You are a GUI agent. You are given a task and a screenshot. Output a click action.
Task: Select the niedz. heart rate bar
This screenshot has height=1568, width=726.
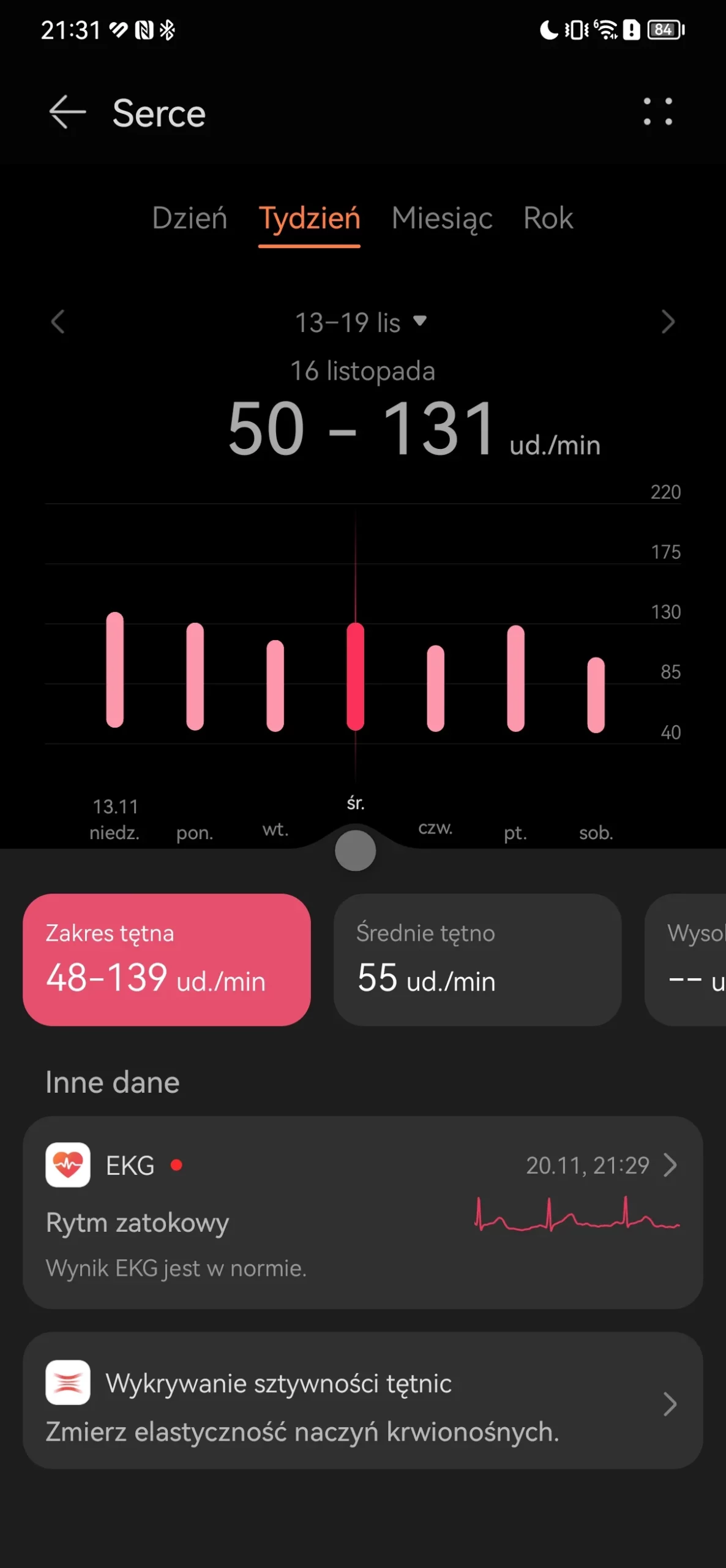[x=114, y=669]
